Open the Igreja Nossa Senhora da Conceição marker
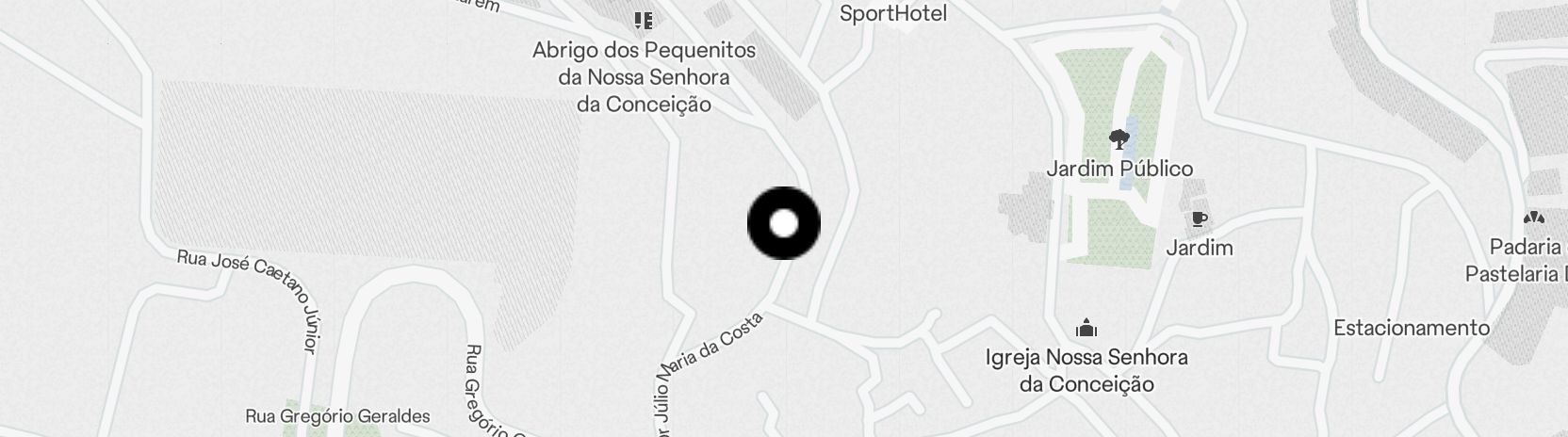Image resolution: width=1568 pixels, height=437 pixels. tap(1086, 329)
